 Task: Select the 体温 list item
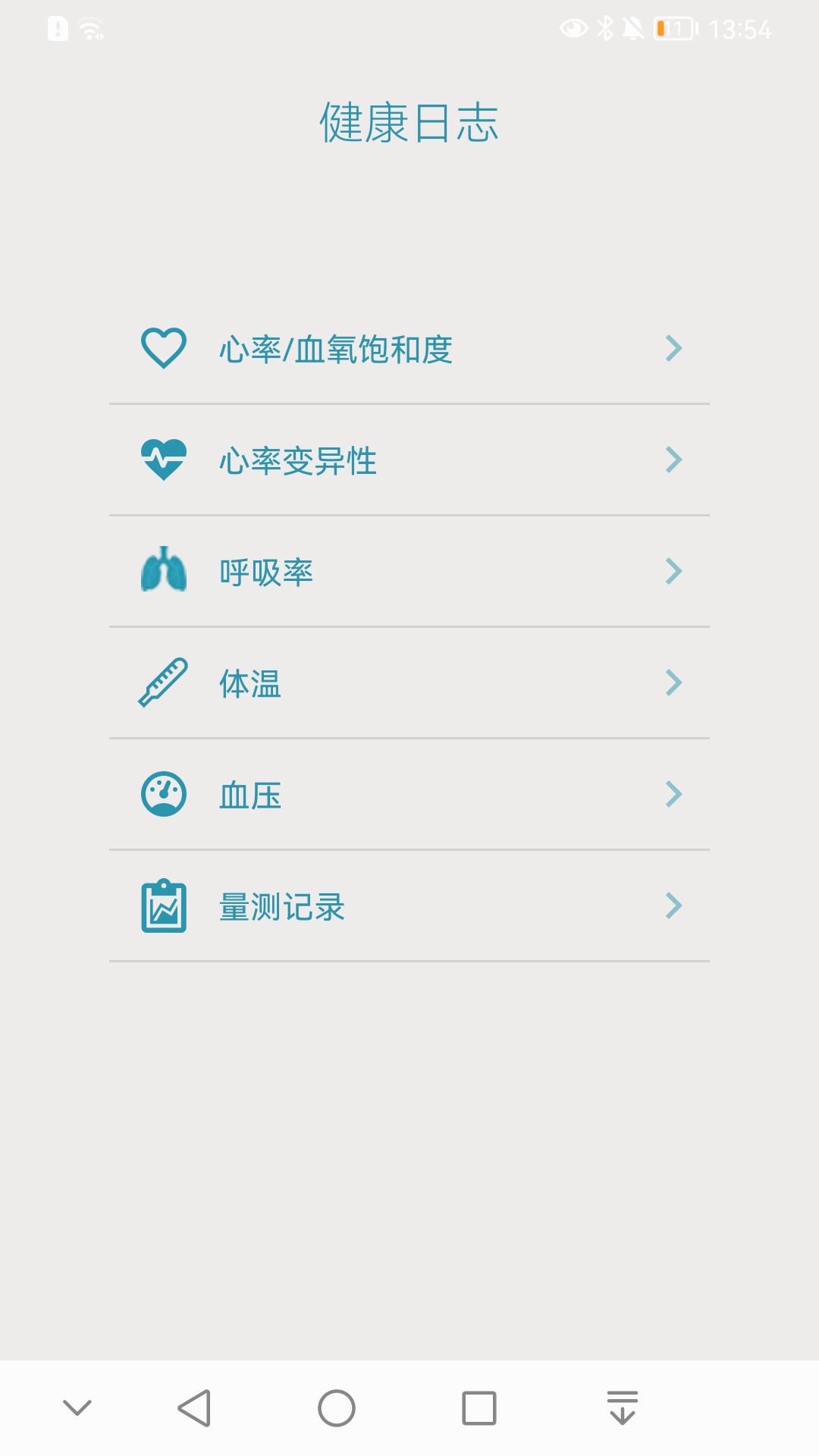pos(409,681)
